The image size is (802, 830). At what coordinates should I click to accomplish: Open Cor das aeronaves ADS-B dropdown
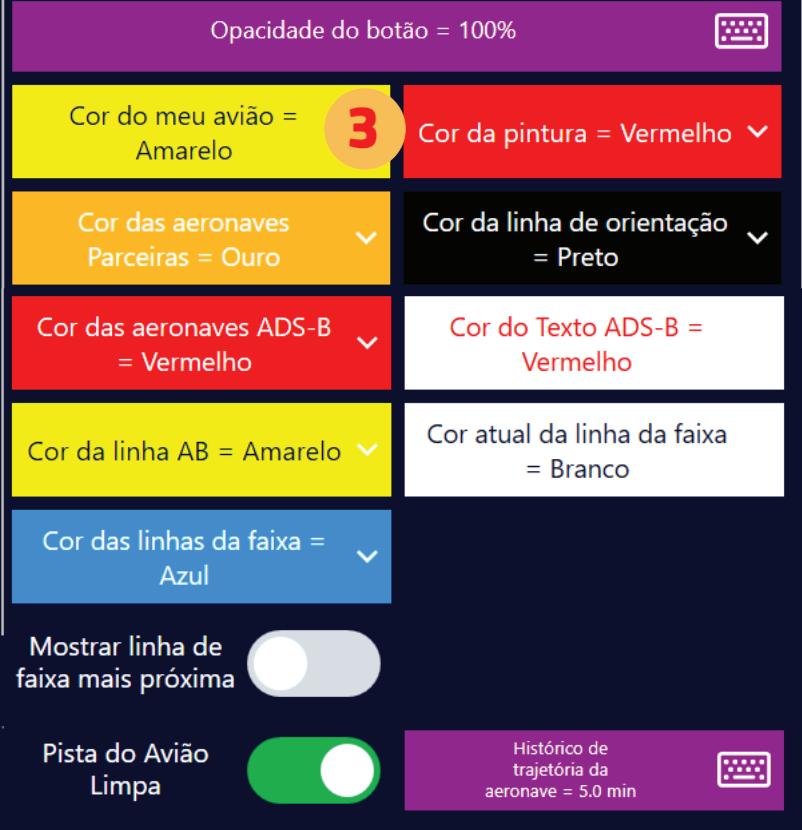tap(201, 343)
